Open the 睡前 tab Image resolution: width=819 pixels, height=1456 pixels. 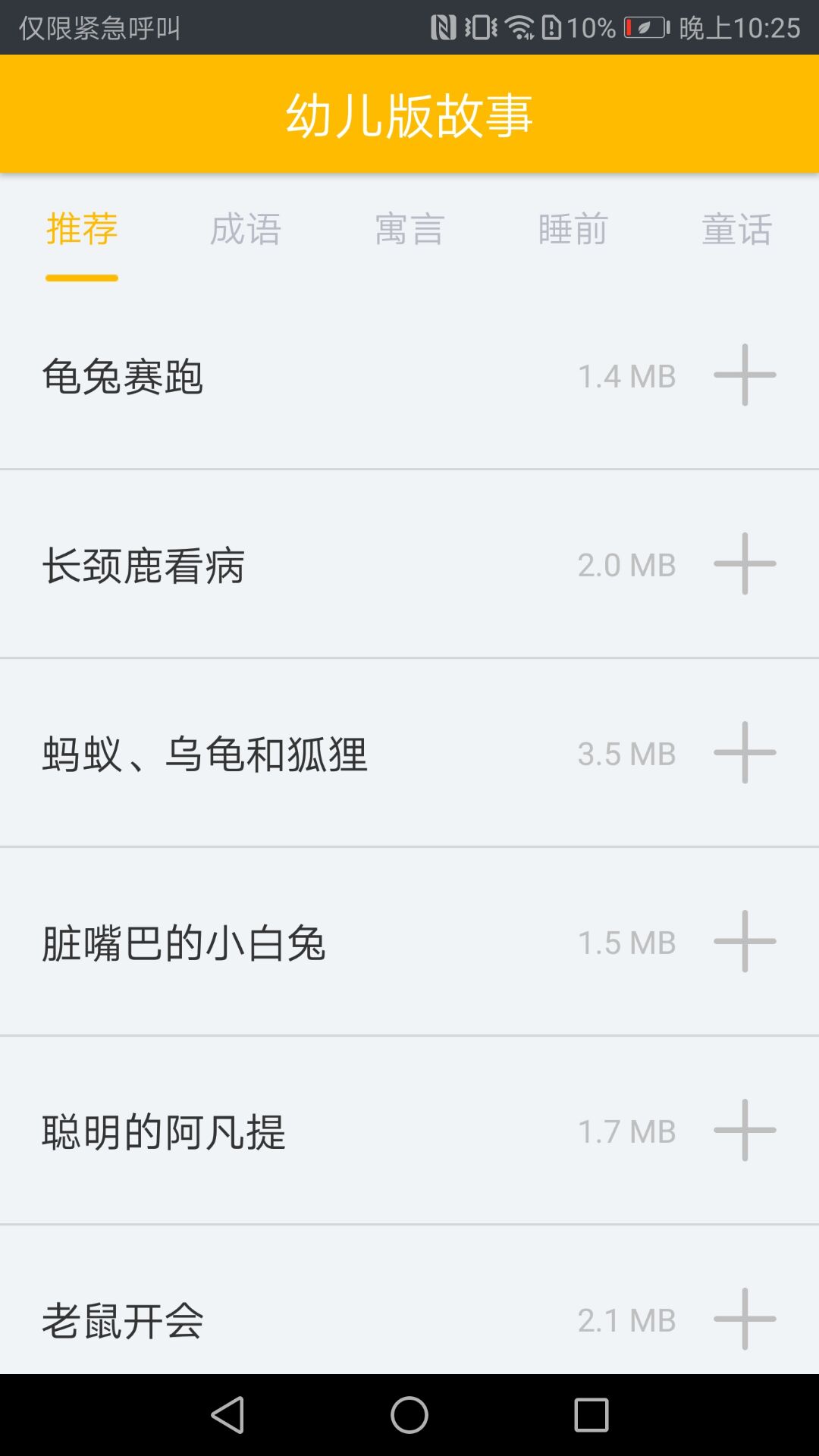click(573, 229)
